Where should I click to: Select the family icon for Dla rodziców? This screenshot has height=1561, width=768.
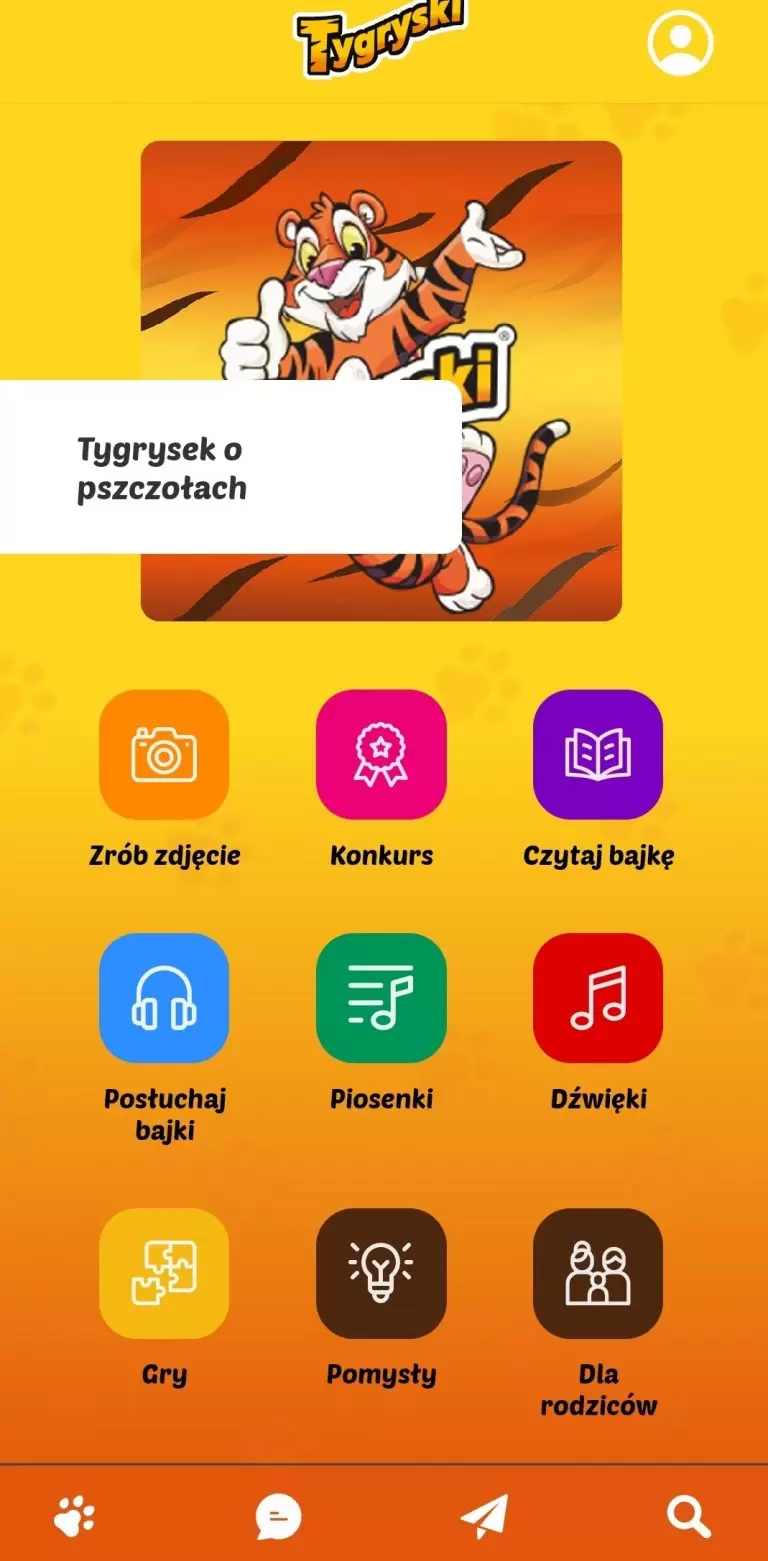click(x=598, y=1272)
